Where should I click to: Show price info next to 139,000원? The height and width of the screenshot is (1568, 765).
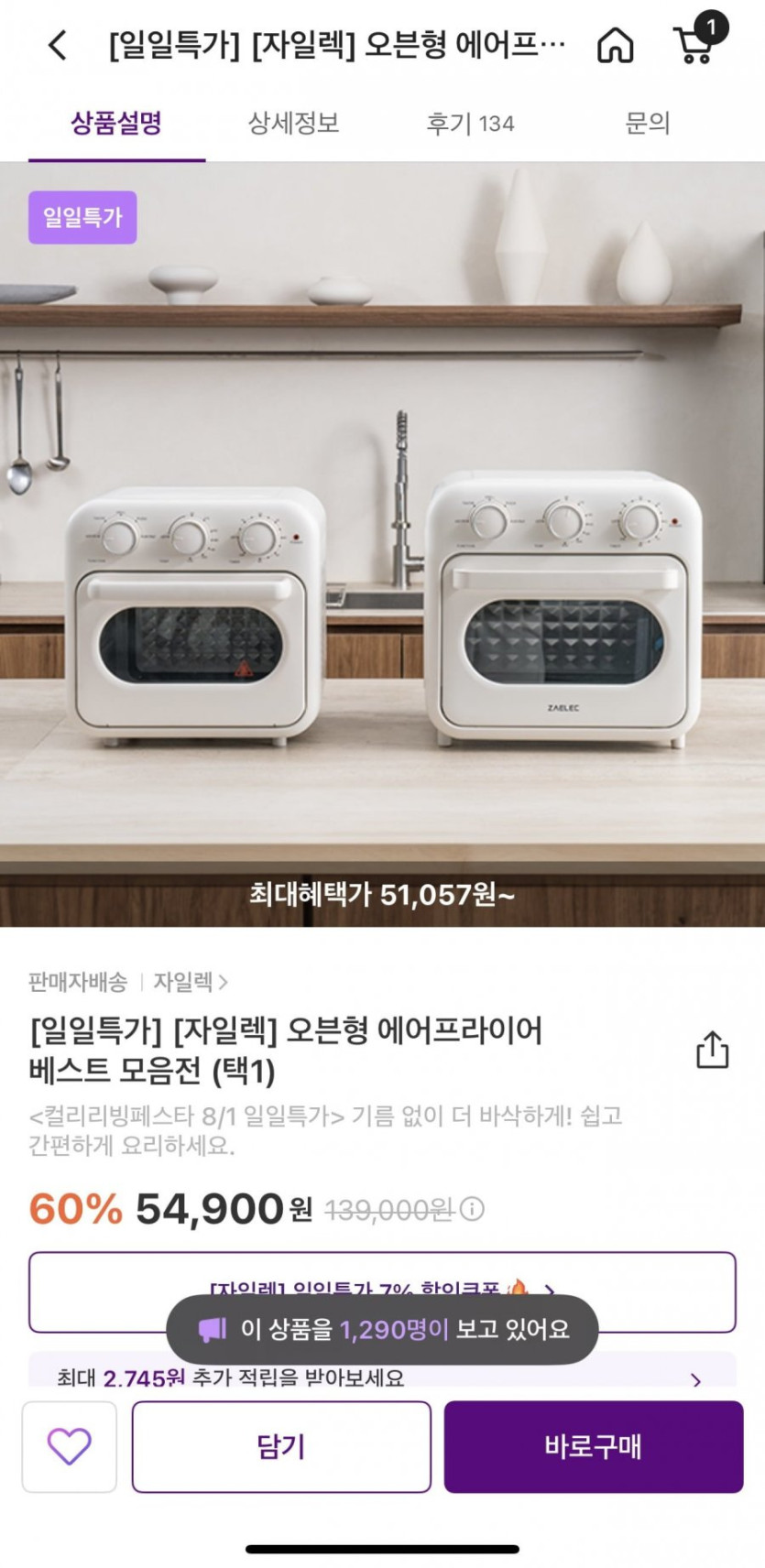[472, 1210]
